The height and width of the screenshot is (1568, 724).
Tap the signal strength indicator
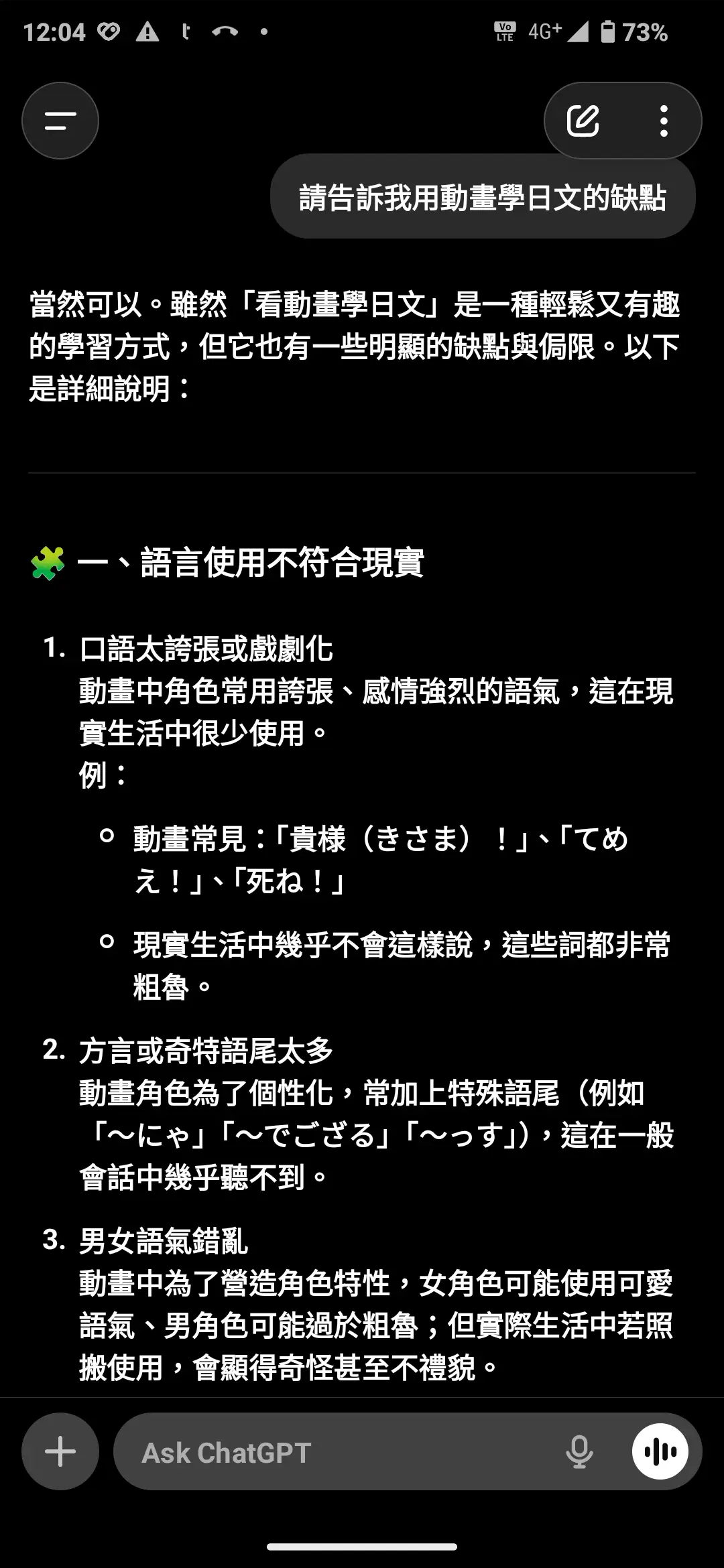(580, 31)
